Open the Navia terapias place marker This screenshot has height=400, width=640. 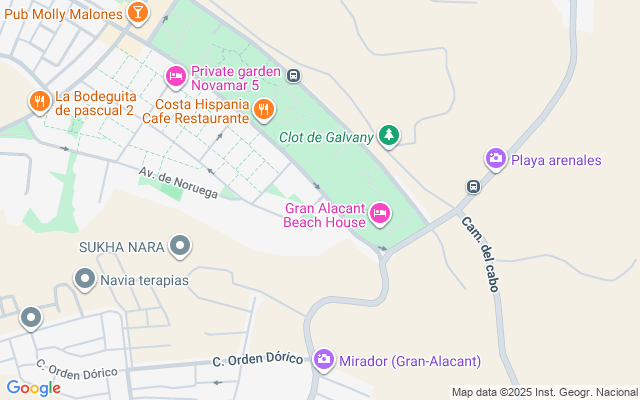click(x=85, y=279)
